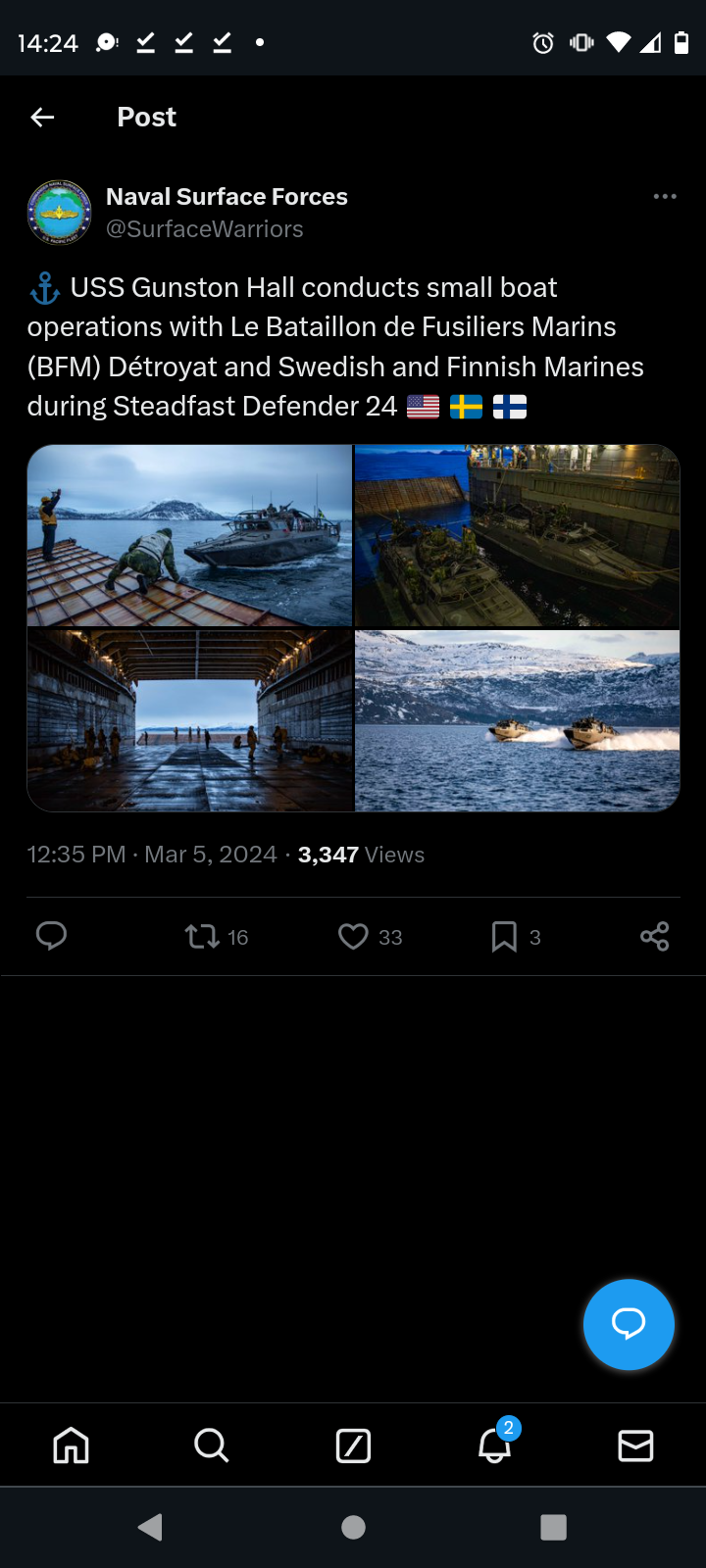Like the Naval Surface Forces post
The image size is (706, 1568).
[370, 937]
